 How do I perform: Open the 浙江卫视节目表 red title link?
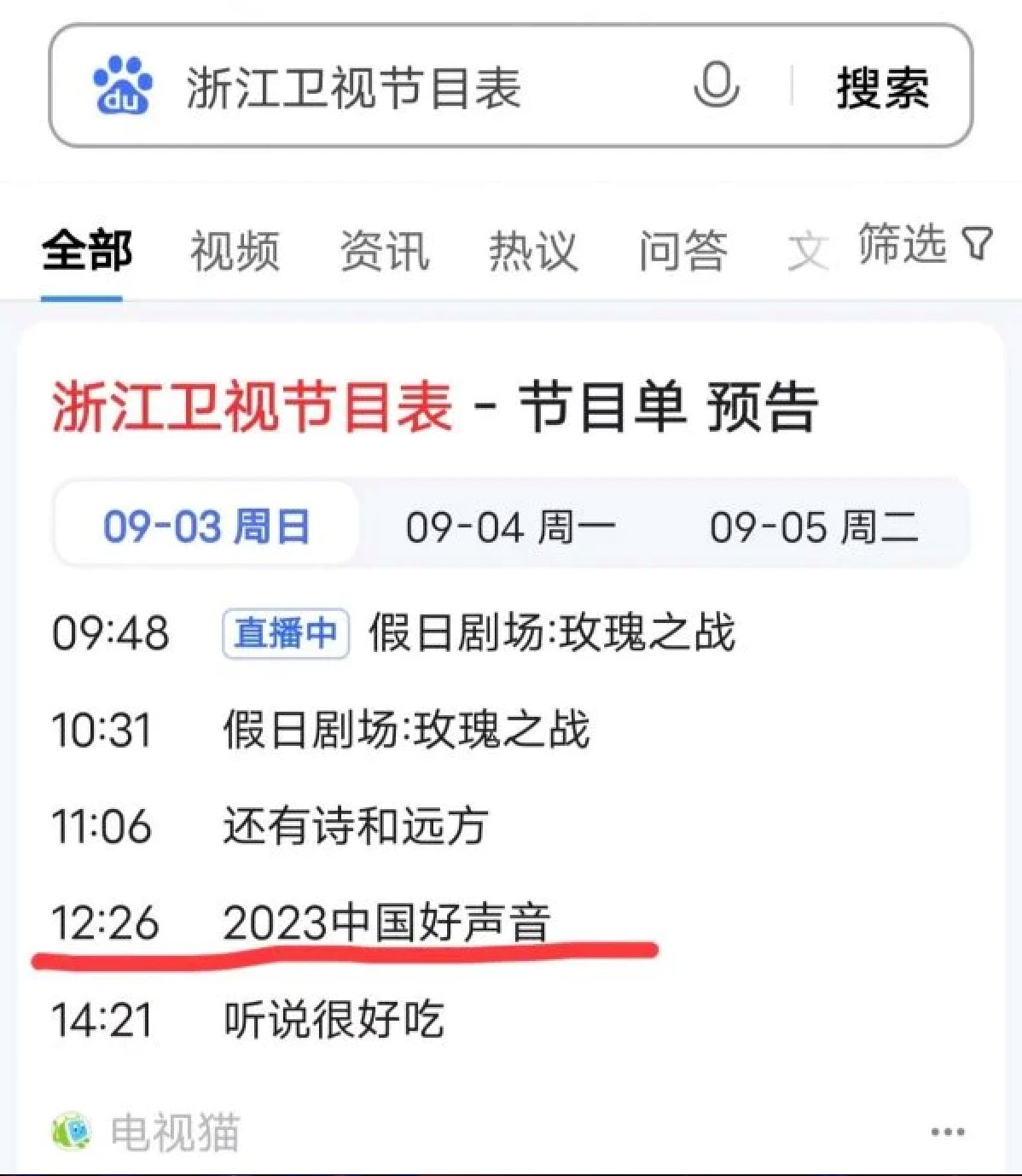[252, 408]
